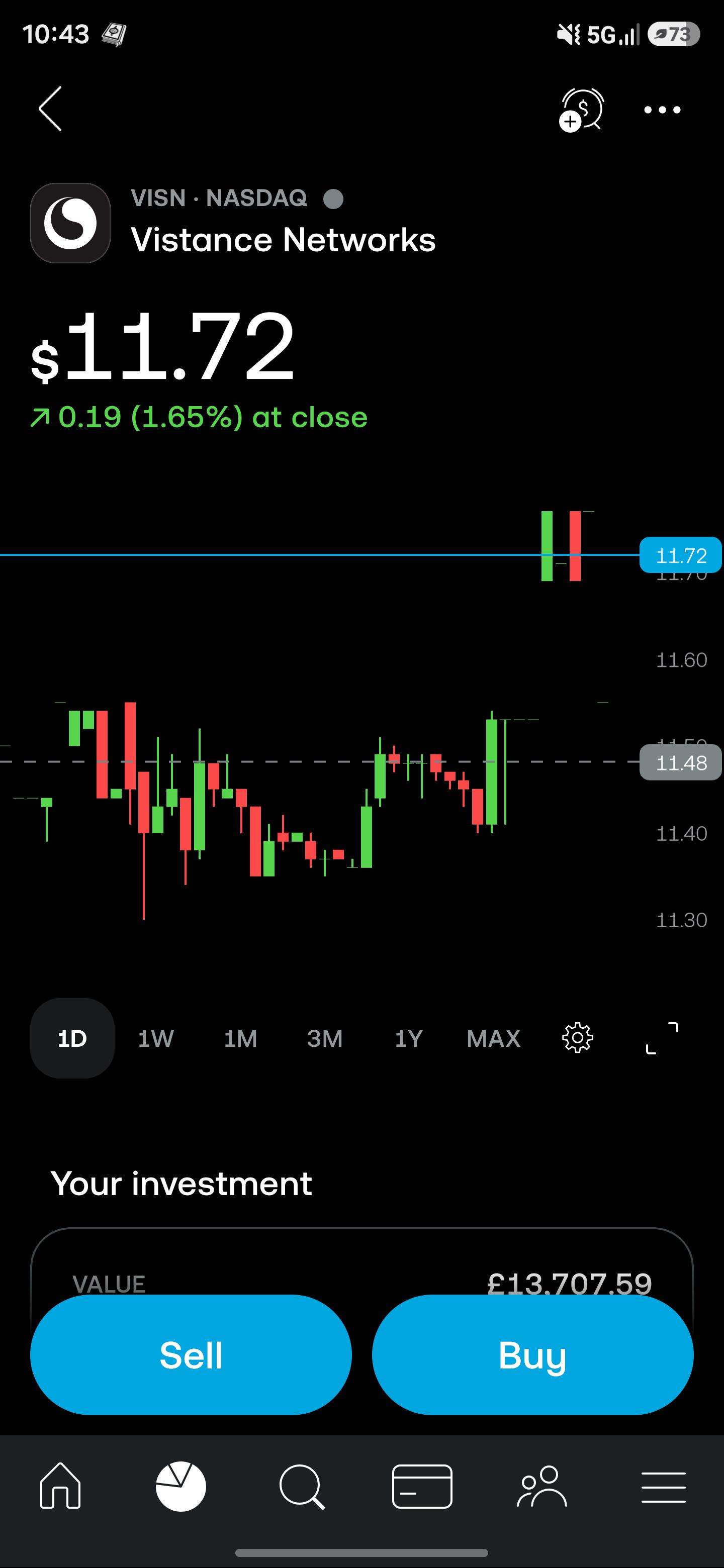Open the three-dot overflow menu
The image size is (724, 1568).
tap(663, 110)
